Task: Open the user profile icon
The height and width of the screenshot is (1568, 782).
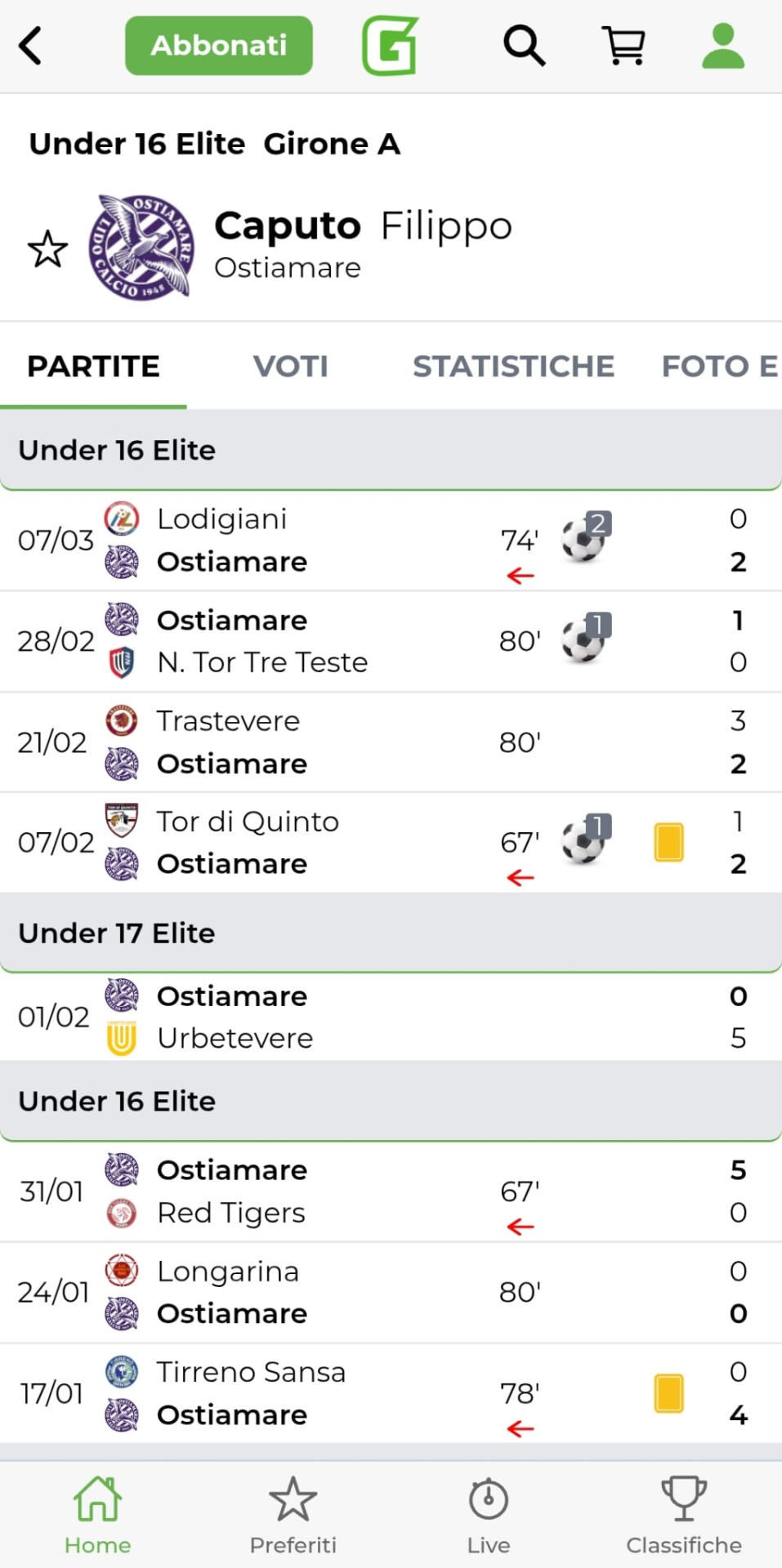Action: tap(723, 46)
